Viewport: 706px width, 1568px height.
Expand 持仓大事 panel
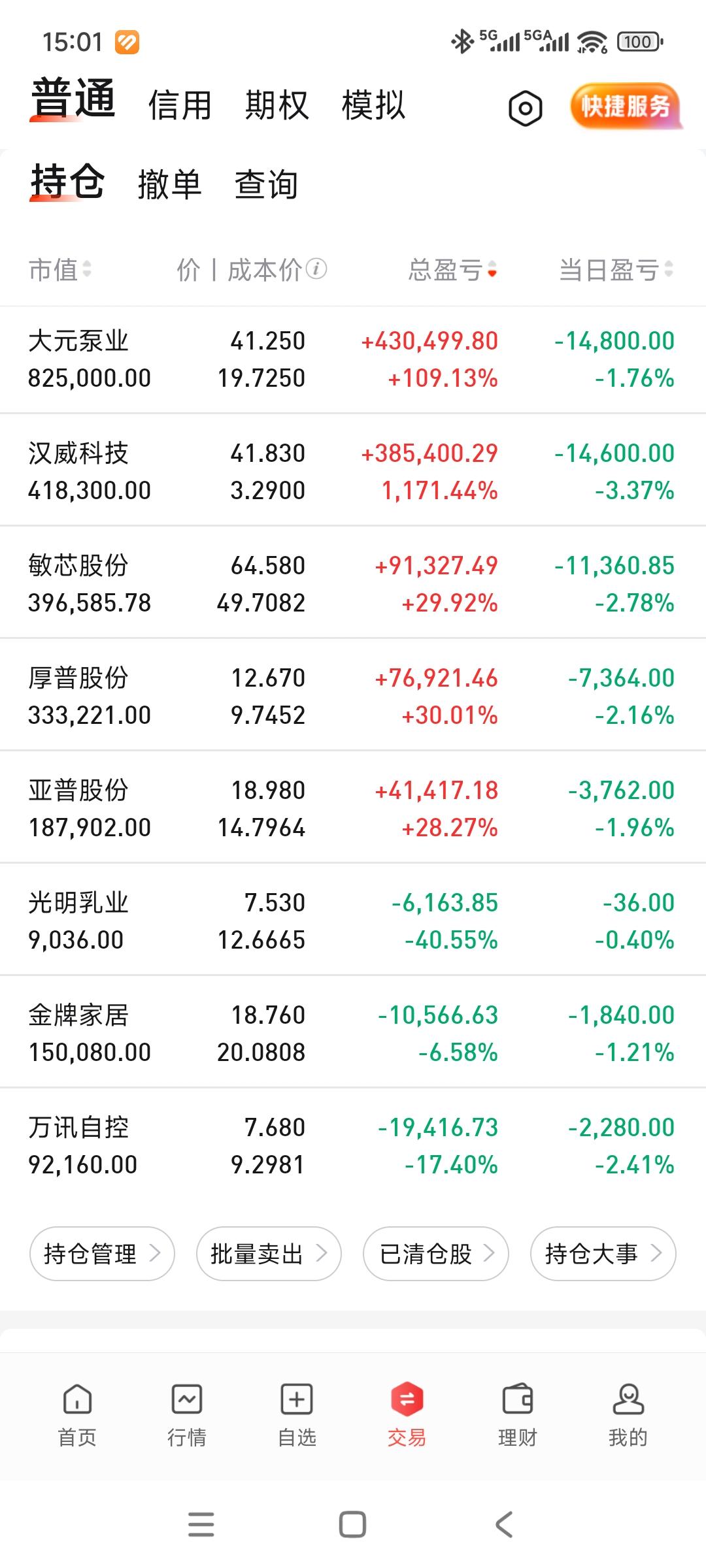(x=603, y=1253)
